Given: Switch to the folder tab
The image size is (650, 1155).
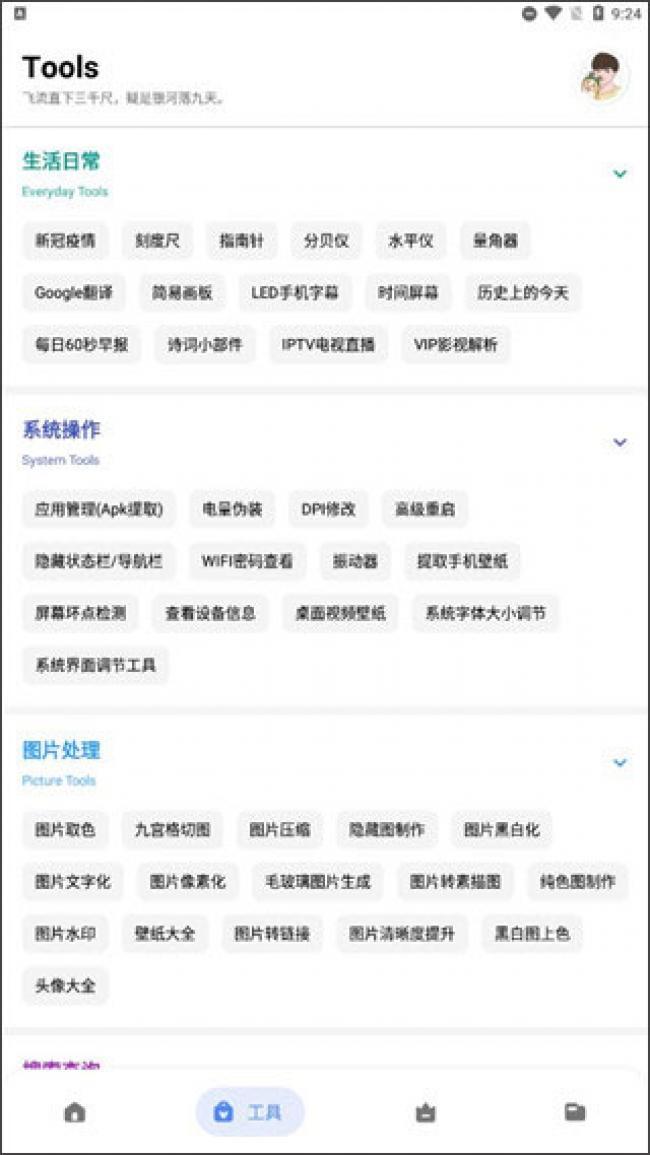Looking at the screenshot, I should coord(575,1112).
